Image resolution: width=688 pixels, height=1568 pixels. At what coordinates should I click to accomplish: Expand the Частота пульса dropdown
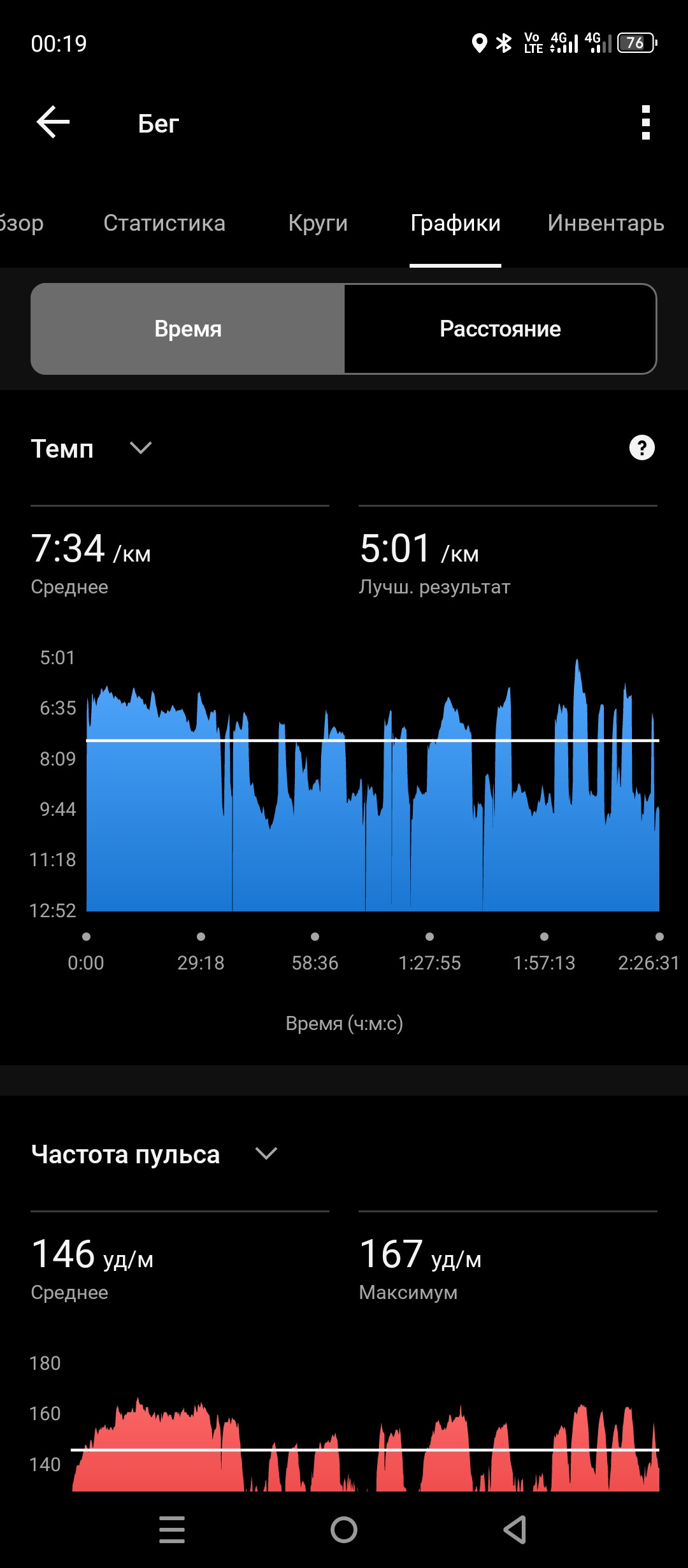coord(266,1154)
